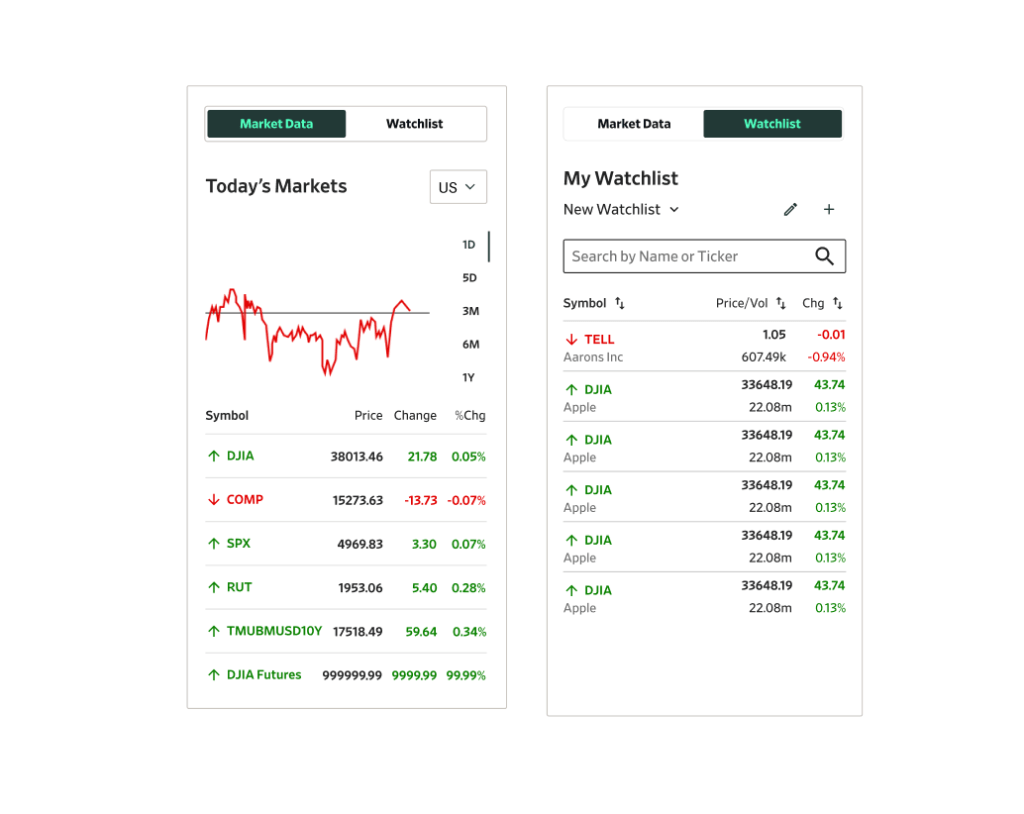Open the US market region dropdown

click(458, 187)
